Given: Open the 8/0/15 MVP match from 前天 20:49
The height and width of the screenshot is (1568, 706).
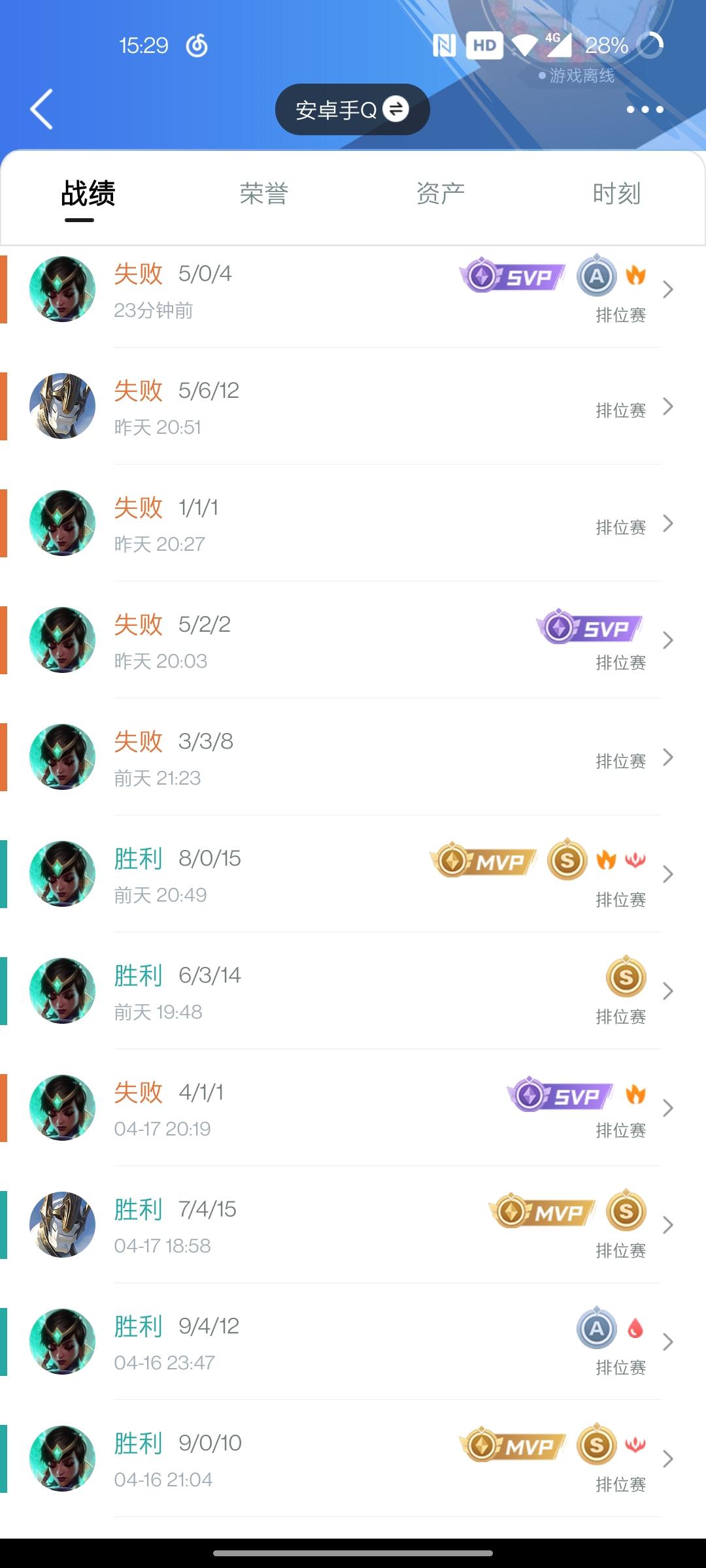Looking at the screenshot, I should pyautogui.click(x=353, y=875).
